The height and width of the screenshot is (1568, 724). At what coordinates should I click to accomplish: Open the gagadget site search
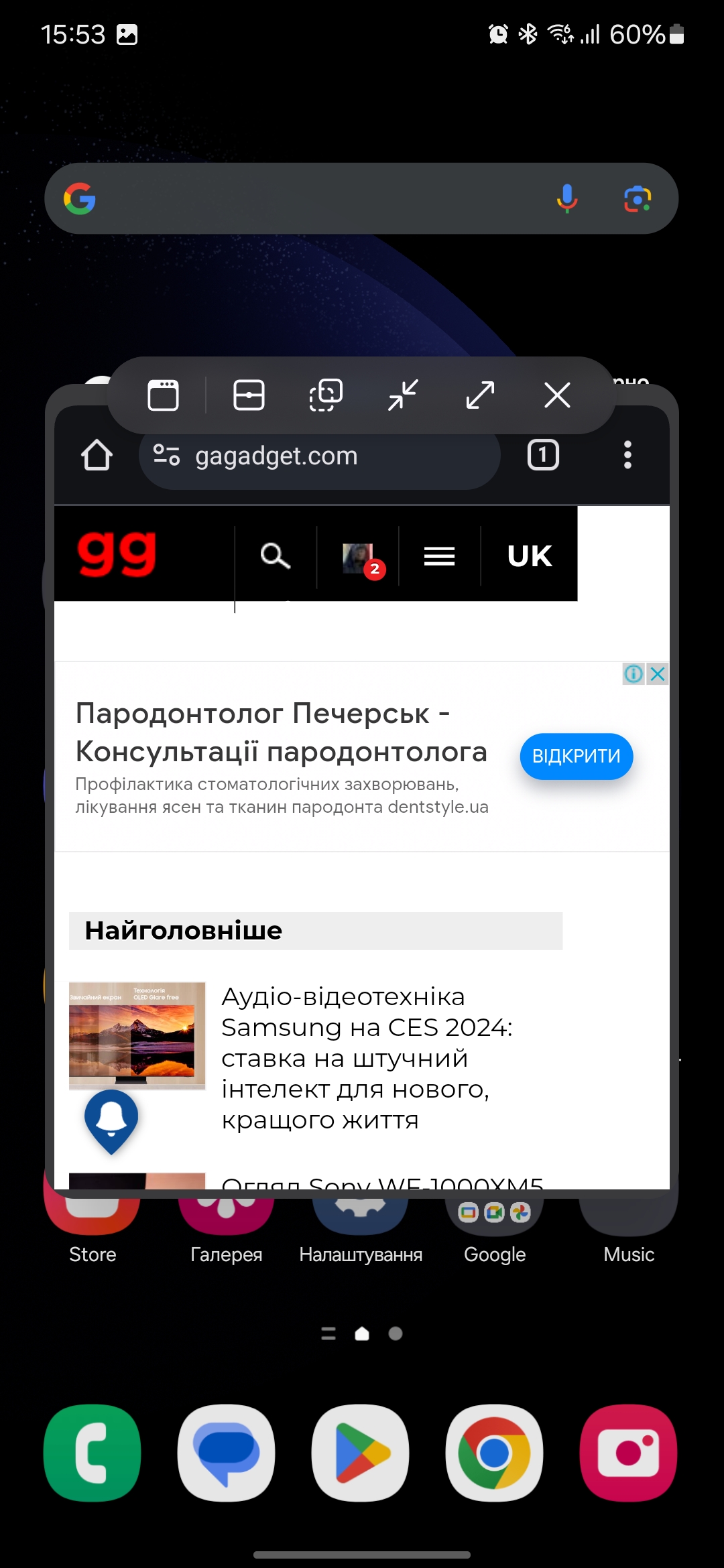[x=275, y=556]
